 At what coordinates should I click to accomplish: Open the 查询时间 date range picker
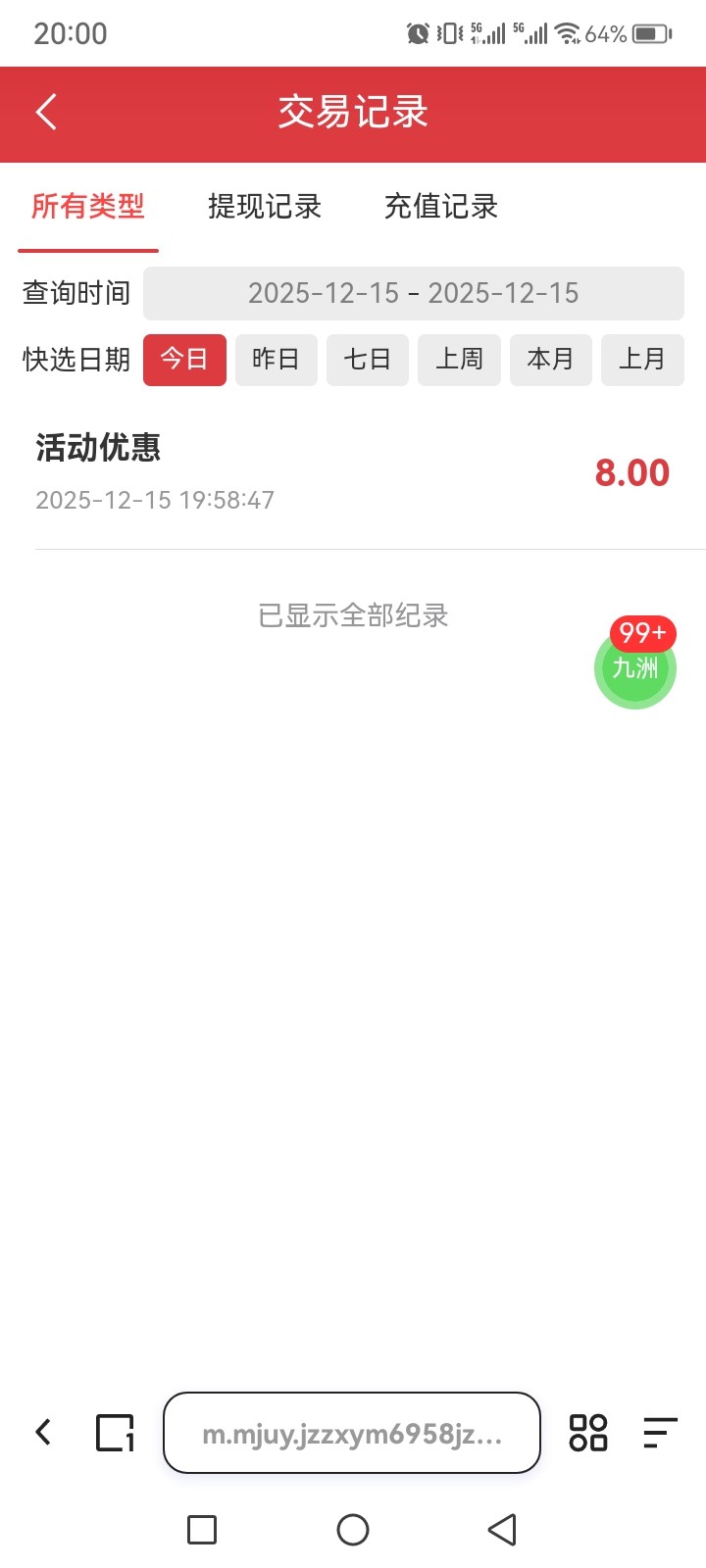pyautogui.click(x=413, y=293)
